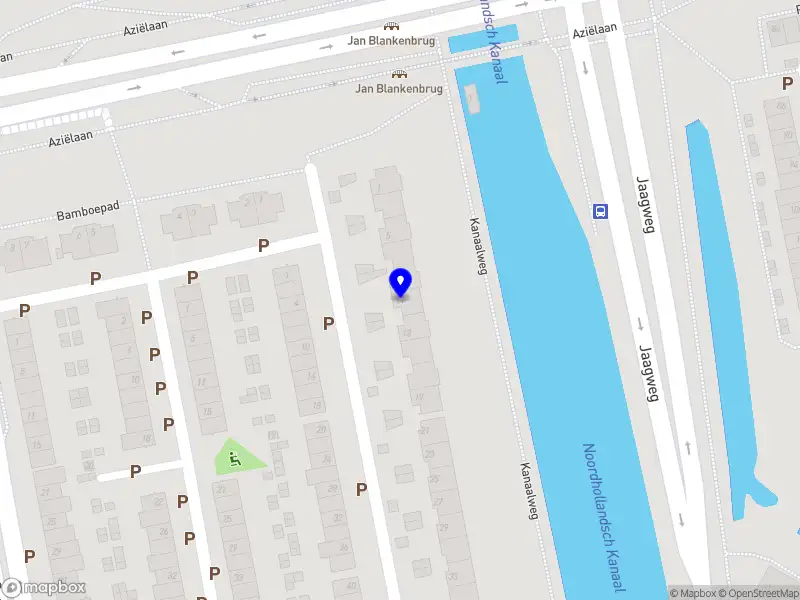Select the bus stop icon on Jaagweg
The image size is (800, 600).
click(600, 210)
